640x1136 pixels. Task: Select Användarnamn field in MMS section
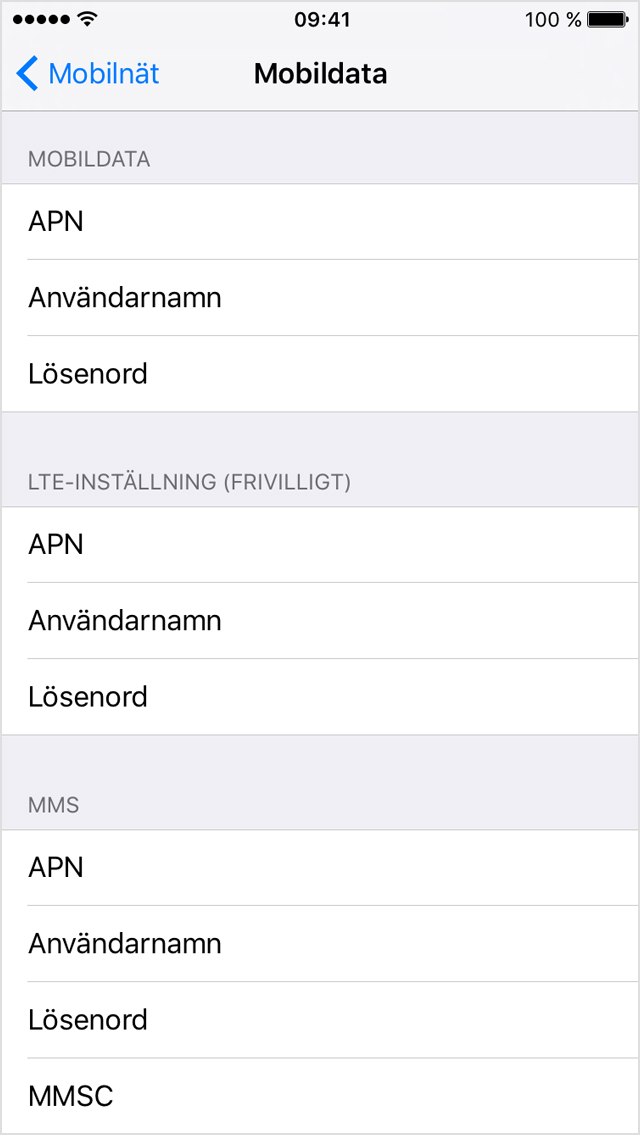click(320, 944)
